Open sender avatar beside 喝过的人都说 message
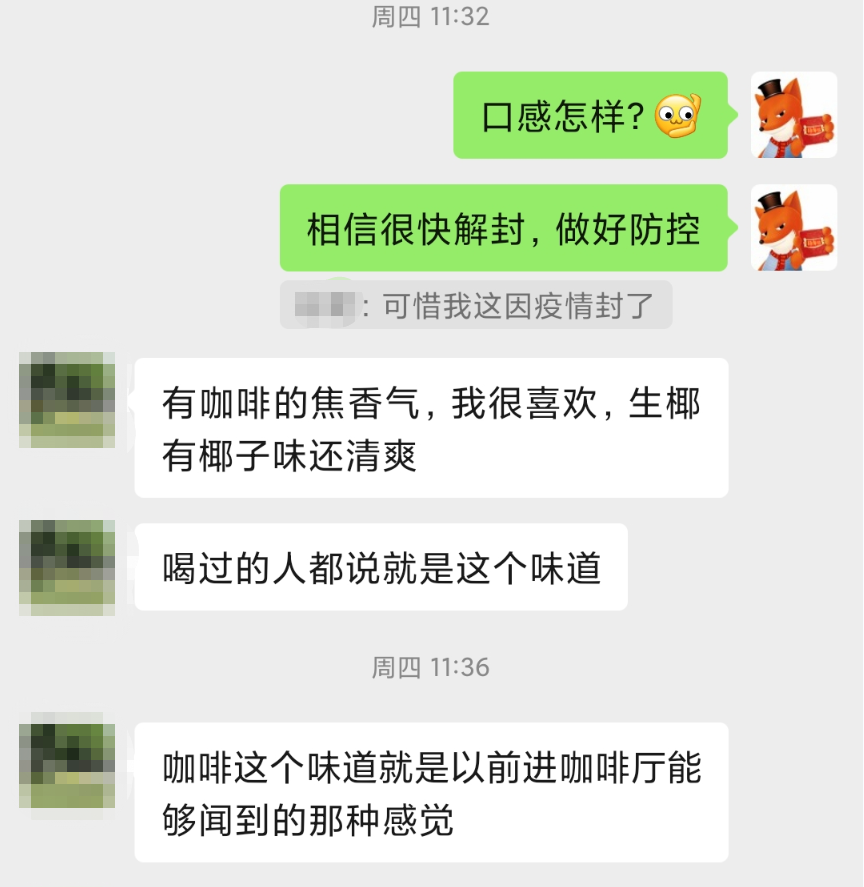Screen dimensions: 864x887 coord(67,566)
